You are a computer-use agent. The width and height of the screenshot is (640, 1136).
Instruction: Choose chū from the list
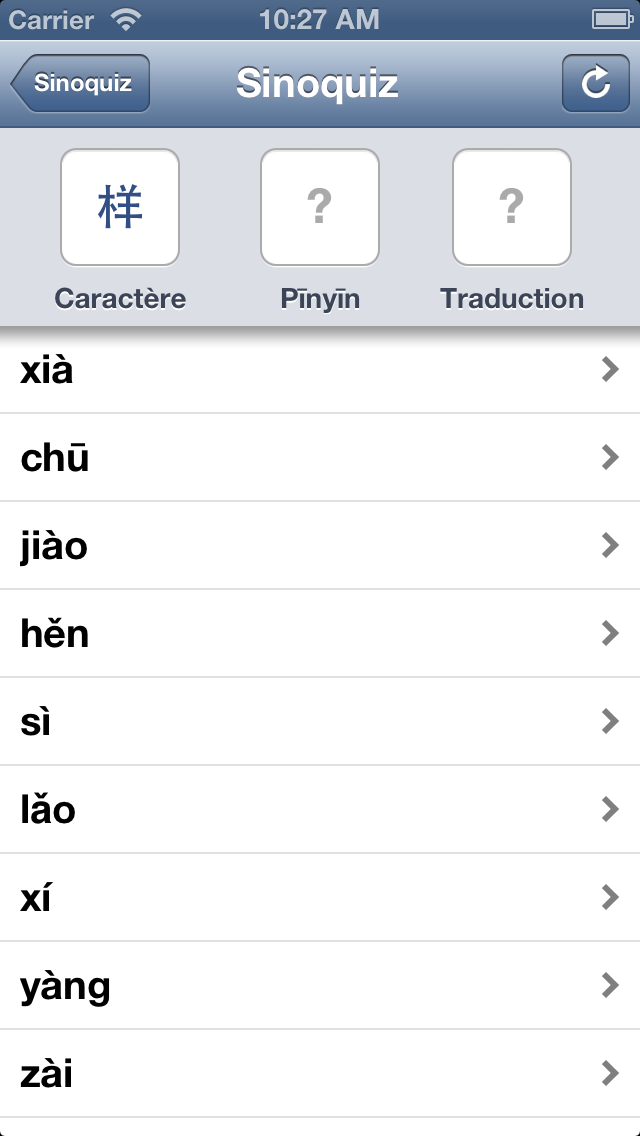coord(320,458)
